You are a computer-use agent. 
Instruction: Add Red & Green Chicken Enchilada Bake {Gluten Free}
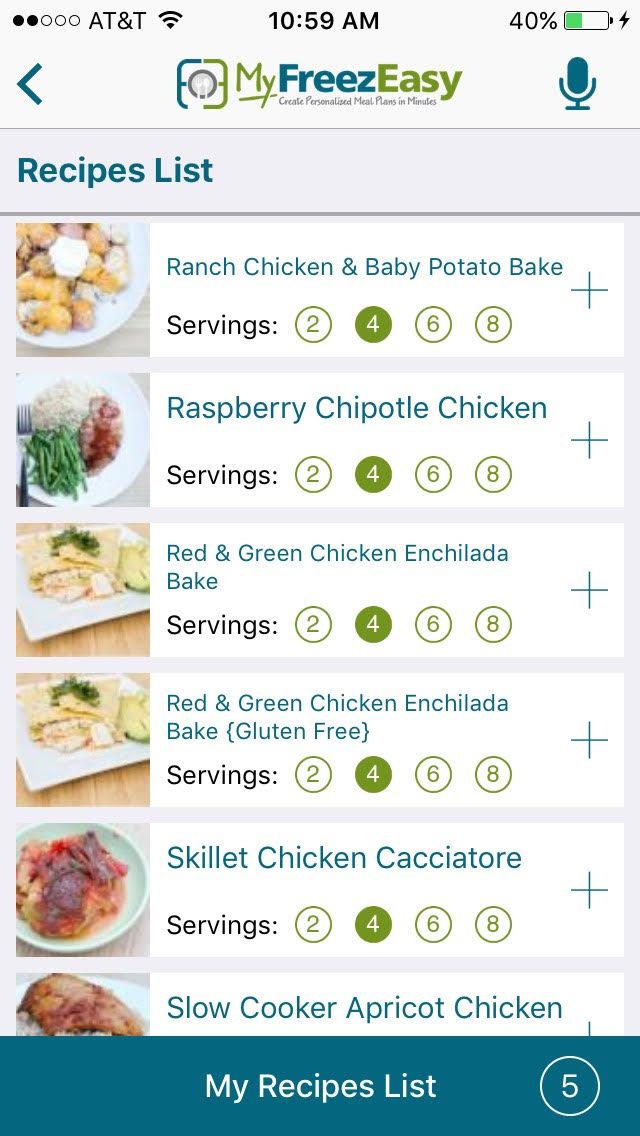pyautogui.click(x=589, y=740)
